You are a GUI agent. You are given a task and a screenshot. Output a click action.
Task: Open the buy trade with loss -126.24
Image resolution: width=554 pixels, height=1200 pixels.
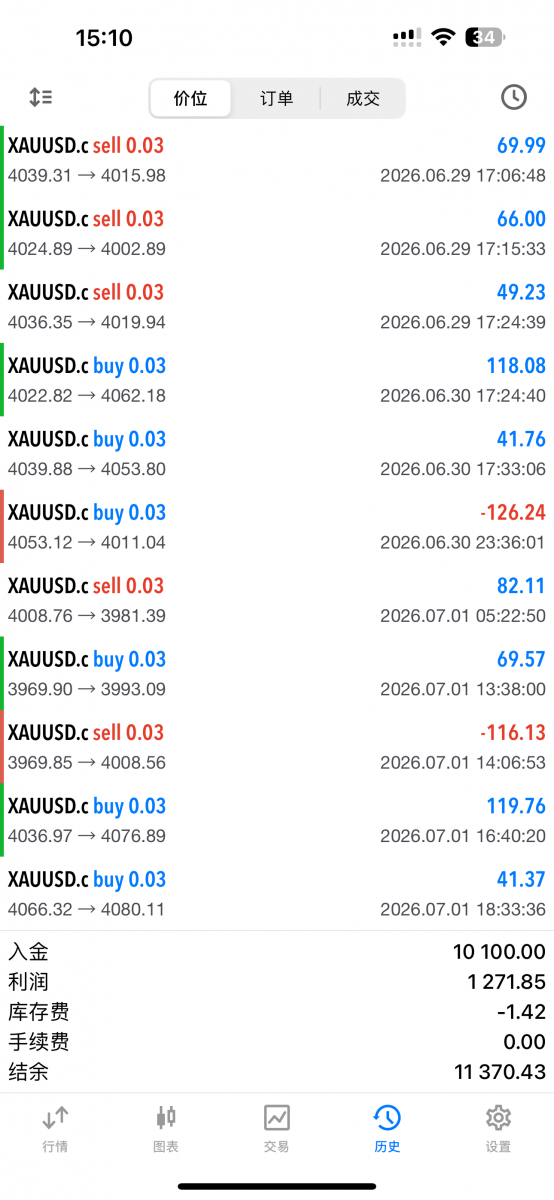(277, 527)
